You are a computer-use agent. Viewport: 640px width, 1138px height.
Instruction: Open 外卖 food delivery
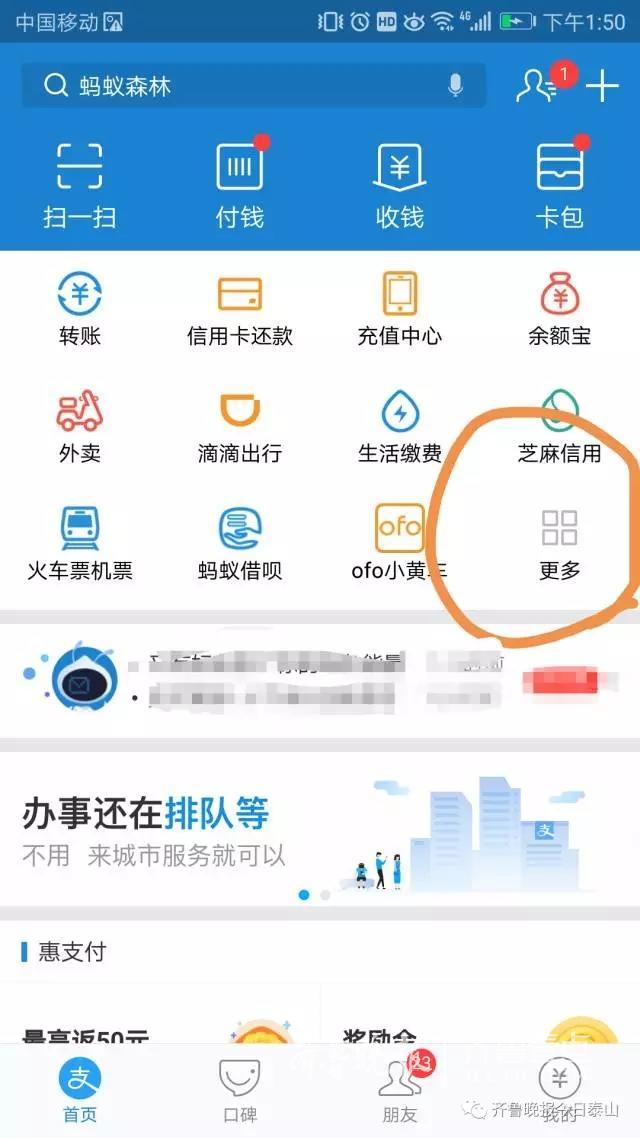click(x=80, y=427)
